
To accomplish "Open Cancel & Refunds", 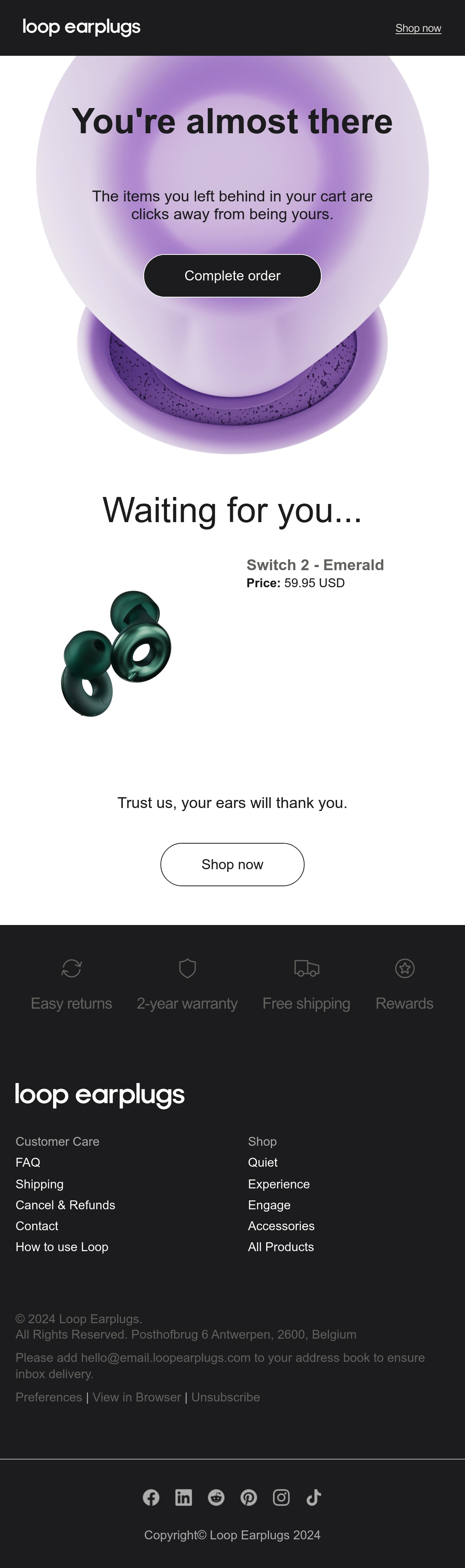I will pos(65,1205).
